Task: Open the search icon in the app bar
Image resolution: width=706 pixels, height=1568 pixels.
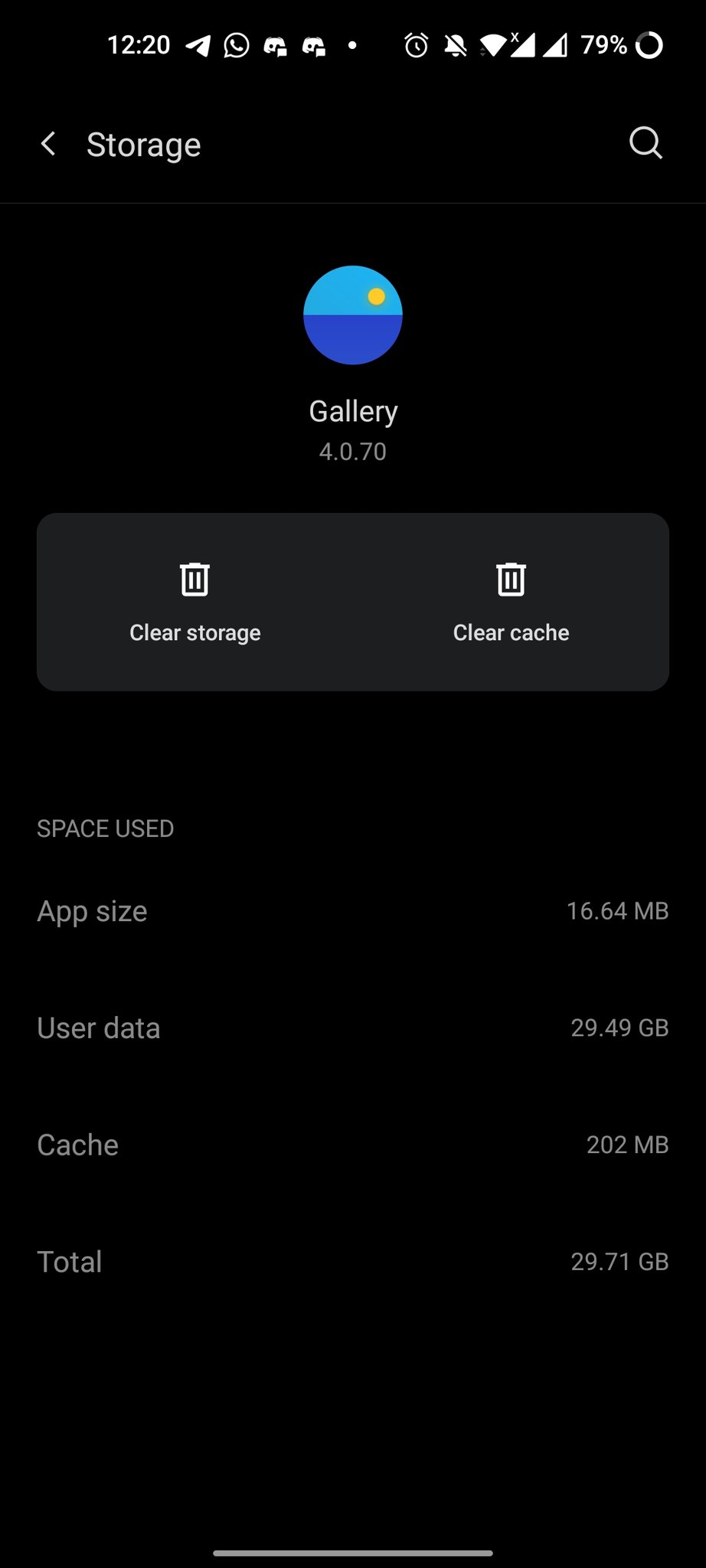Action: (645, 143)
